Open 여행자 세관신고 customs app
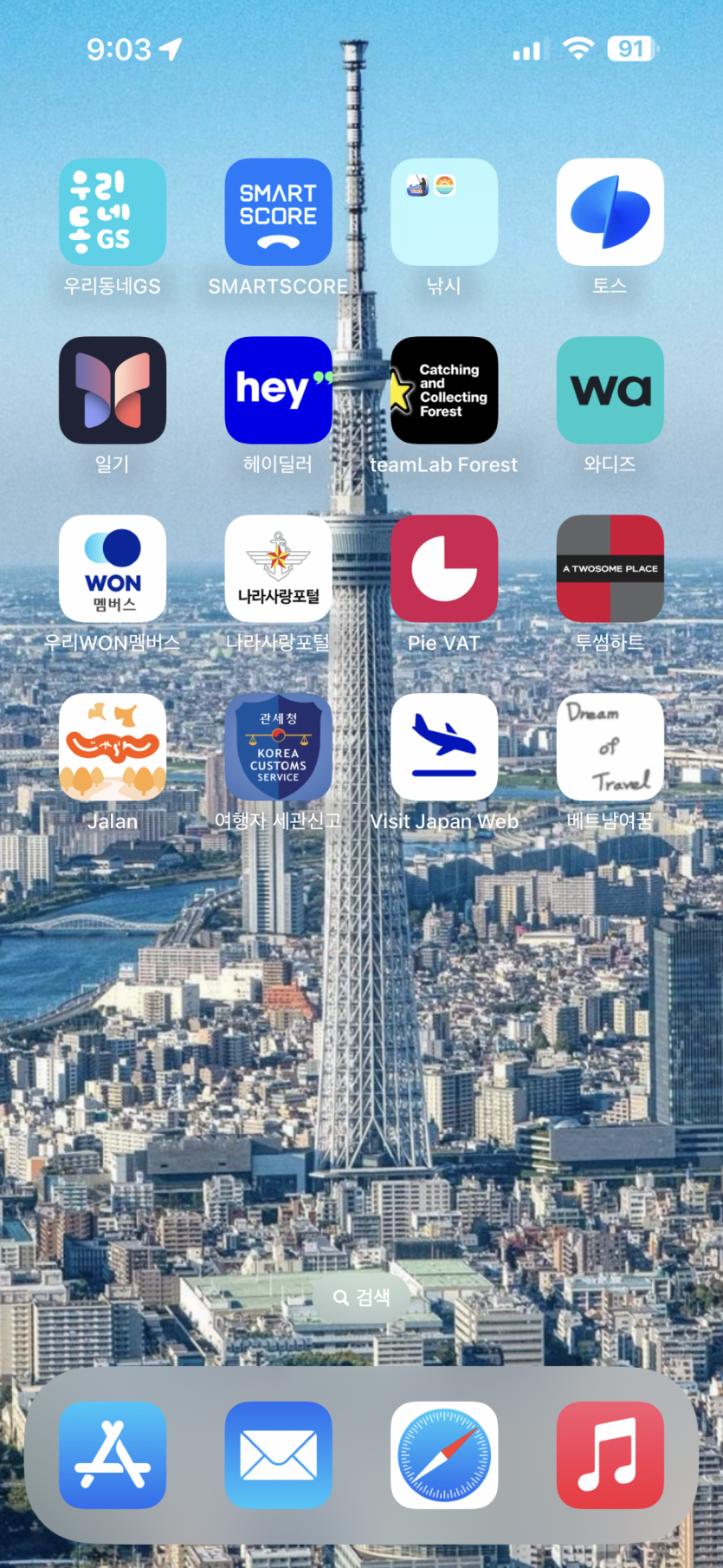Screen dimensions: 723x1568 (278, 748)
